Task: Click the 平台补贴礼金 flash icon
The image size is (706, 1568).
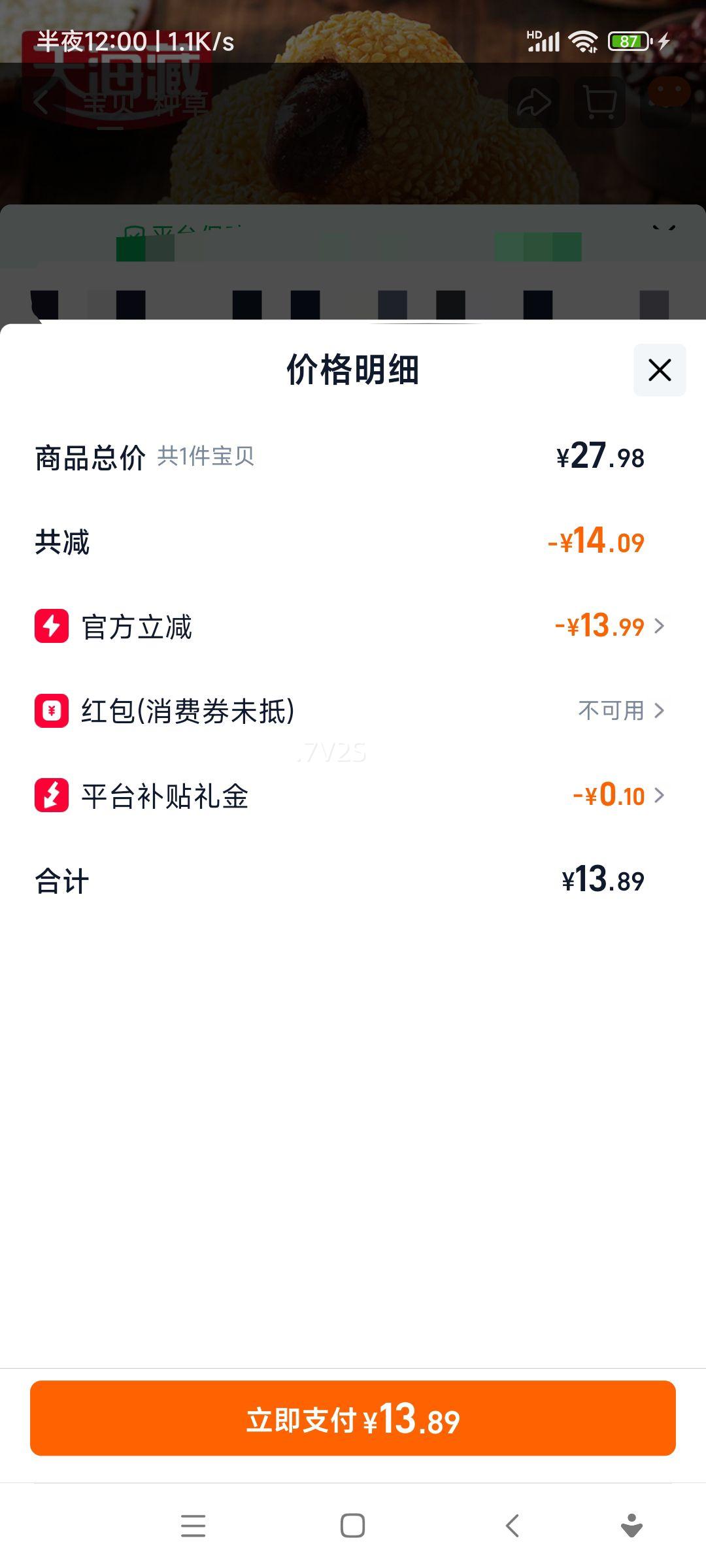Action: 52,795
